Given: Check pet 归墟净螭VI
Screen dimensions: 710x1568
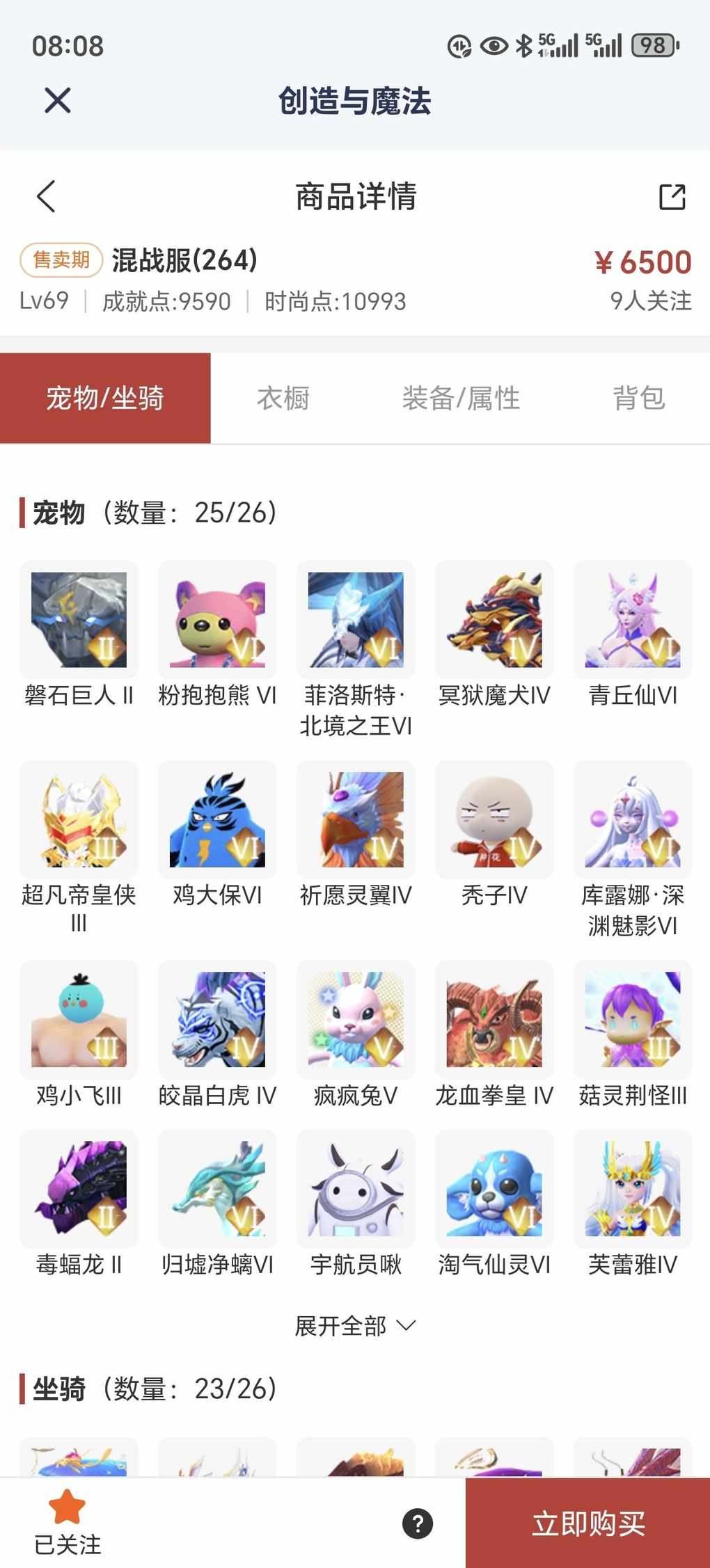Looking at the screenshot, I should coord(217,1188).
